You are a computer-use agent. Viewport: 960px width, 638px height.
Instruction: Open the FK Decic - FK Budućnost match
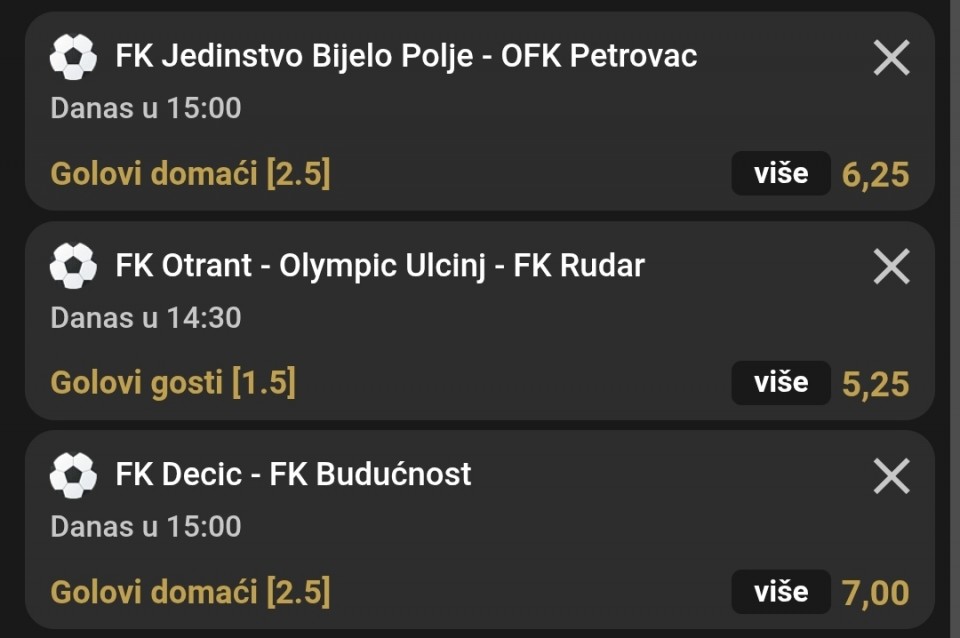pos(293,474)
